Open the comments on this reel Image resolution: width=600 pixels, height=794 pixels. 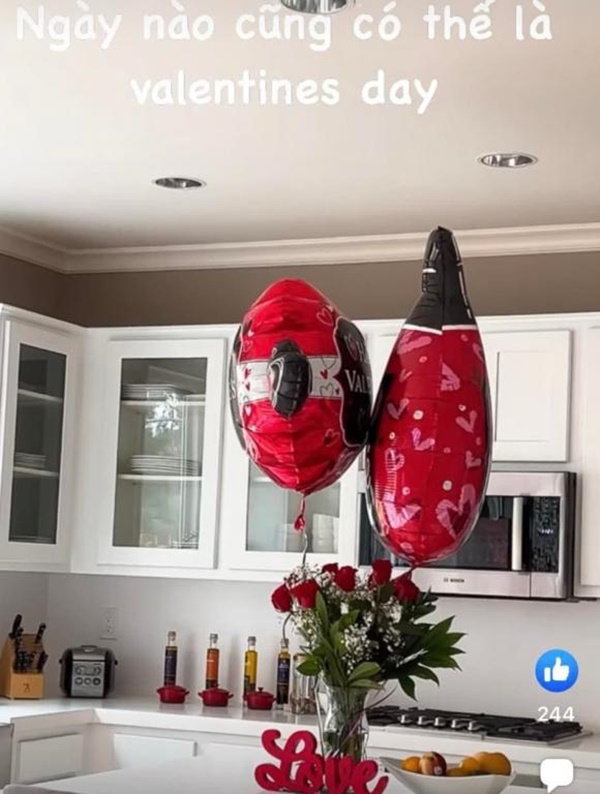tap(557, 773)
